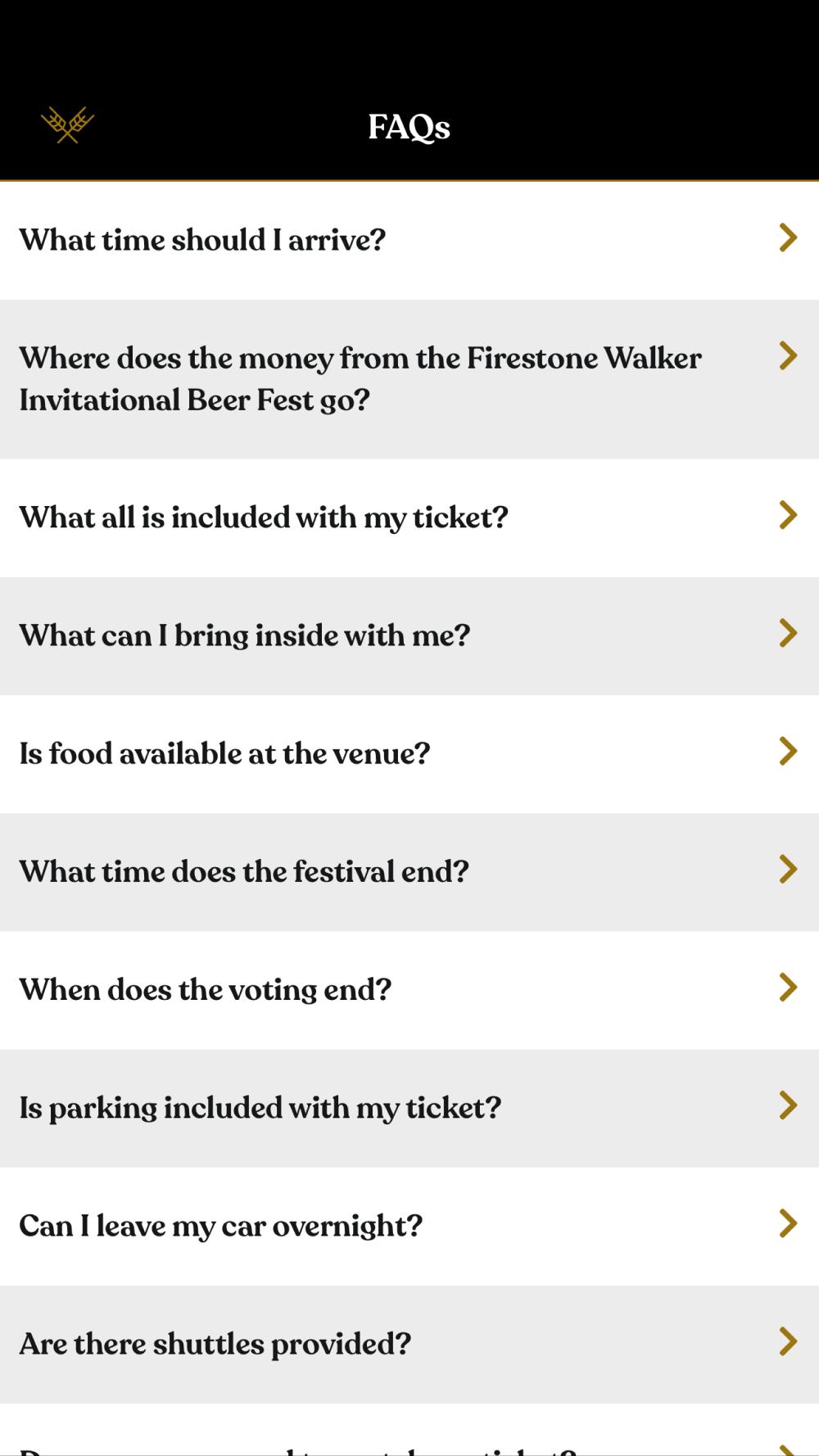This screenshot has height=1456, width=819.
Task: Open 'What can I bring inside with me?'
Action: point(409,635)
